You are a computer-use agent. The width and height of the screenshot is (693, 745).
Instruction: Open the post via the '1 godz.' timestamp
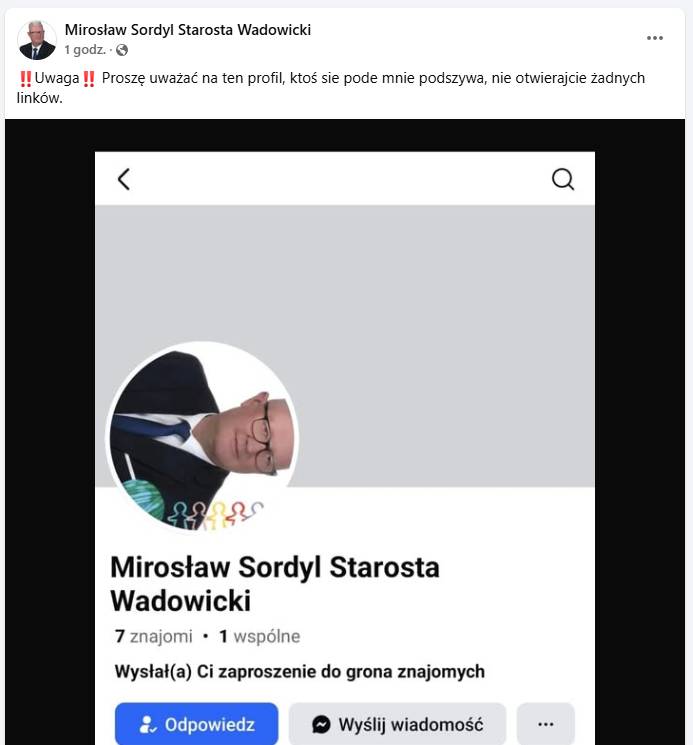(x=85, y=49)
